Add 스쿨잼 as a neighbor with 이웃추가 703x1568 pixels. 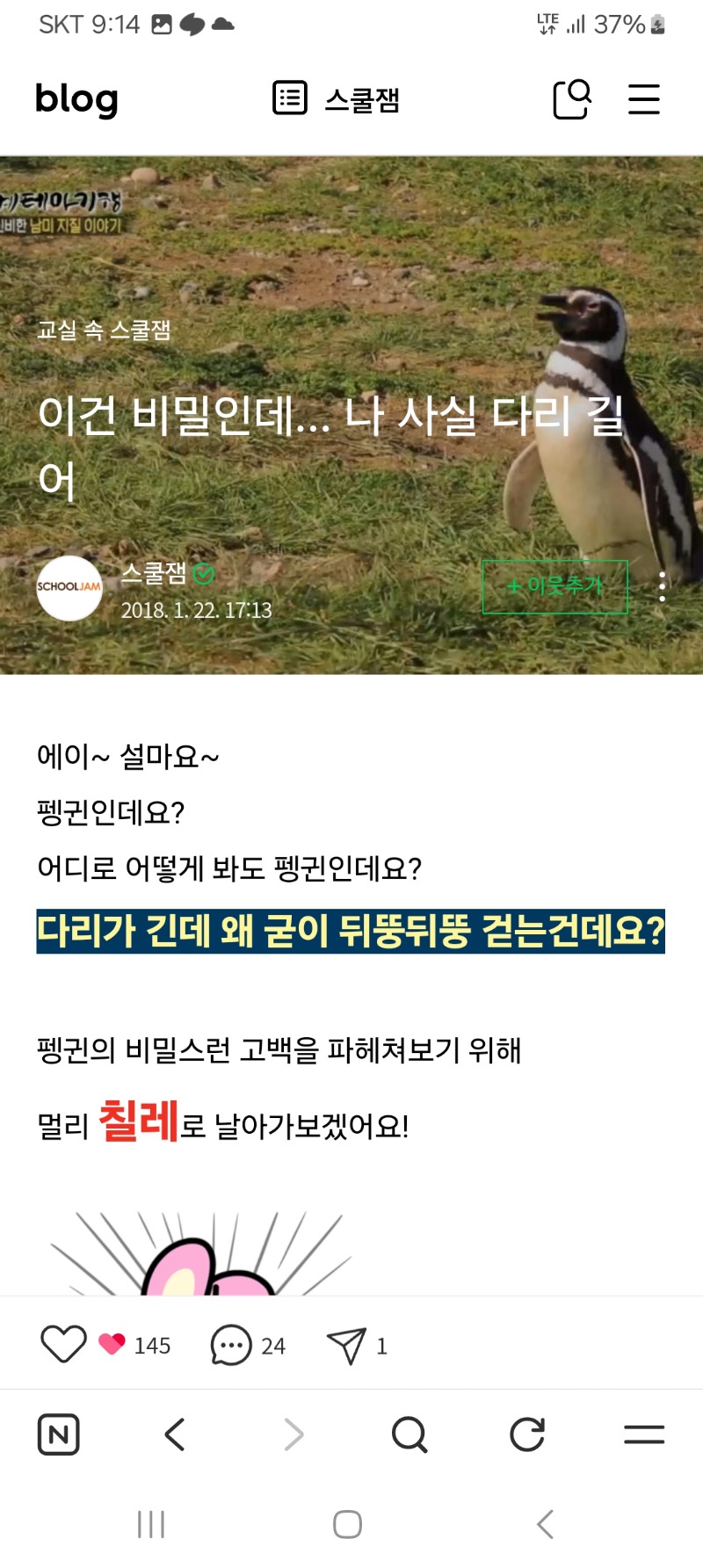click(554, 586)
